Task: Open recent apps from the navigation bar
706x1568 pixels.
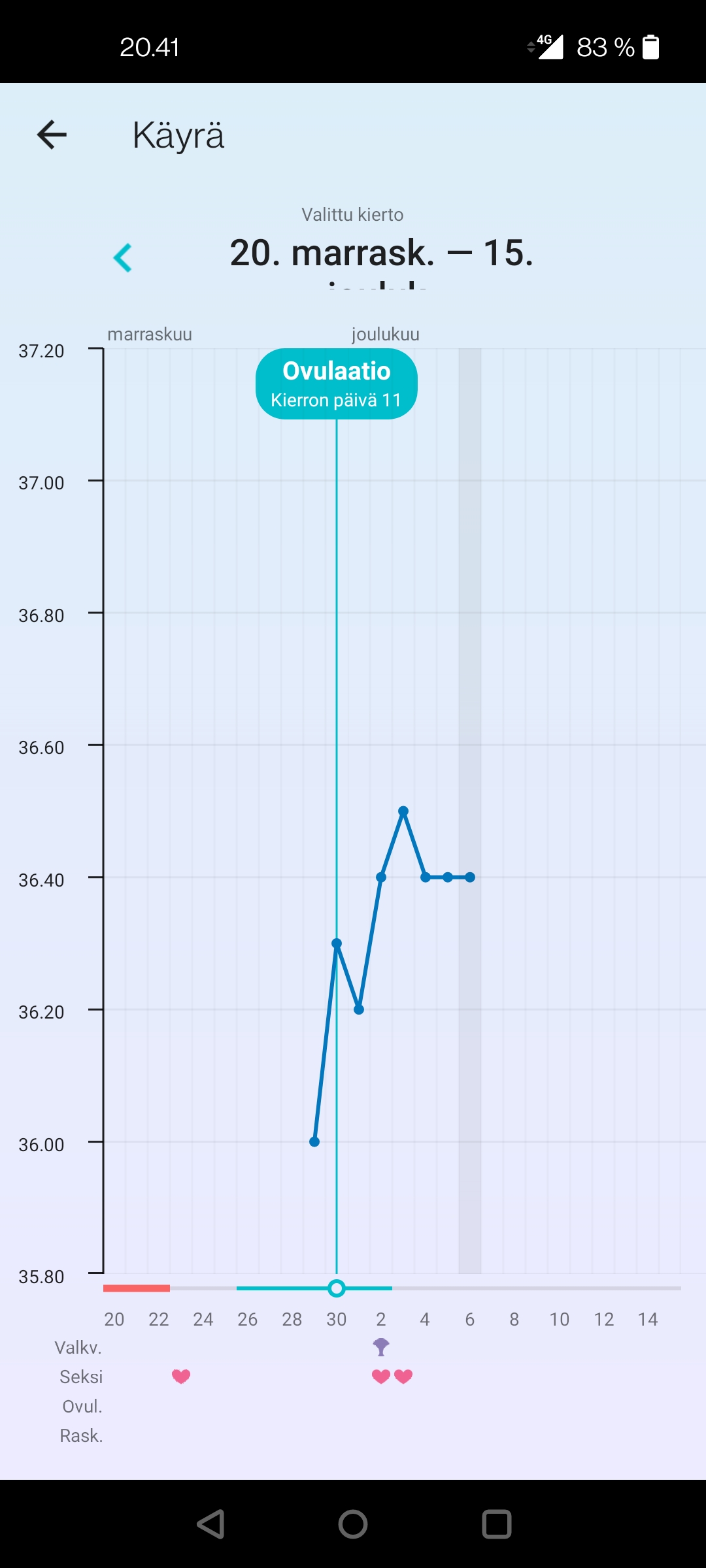Action: pos(496,1525)
